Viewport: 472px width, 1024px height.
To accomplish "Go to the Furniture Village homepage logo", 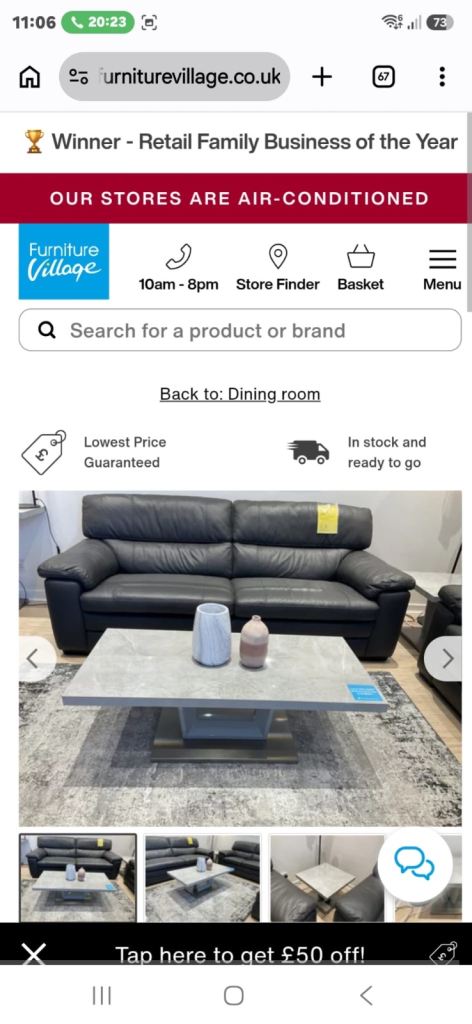I will [64, 261].
